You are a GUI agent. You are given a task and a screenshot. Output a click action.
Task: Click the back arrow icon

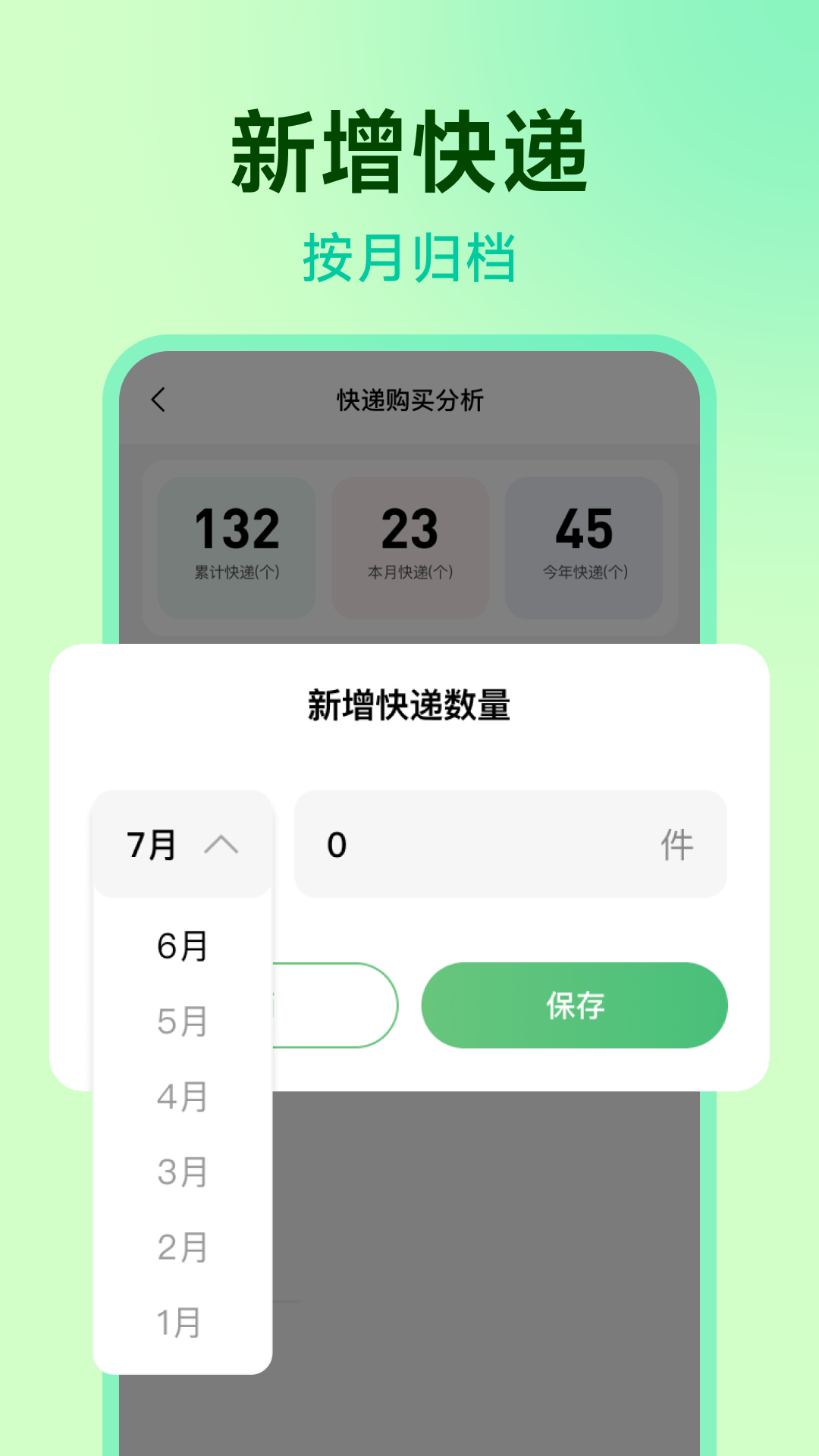tap(159, 400)
